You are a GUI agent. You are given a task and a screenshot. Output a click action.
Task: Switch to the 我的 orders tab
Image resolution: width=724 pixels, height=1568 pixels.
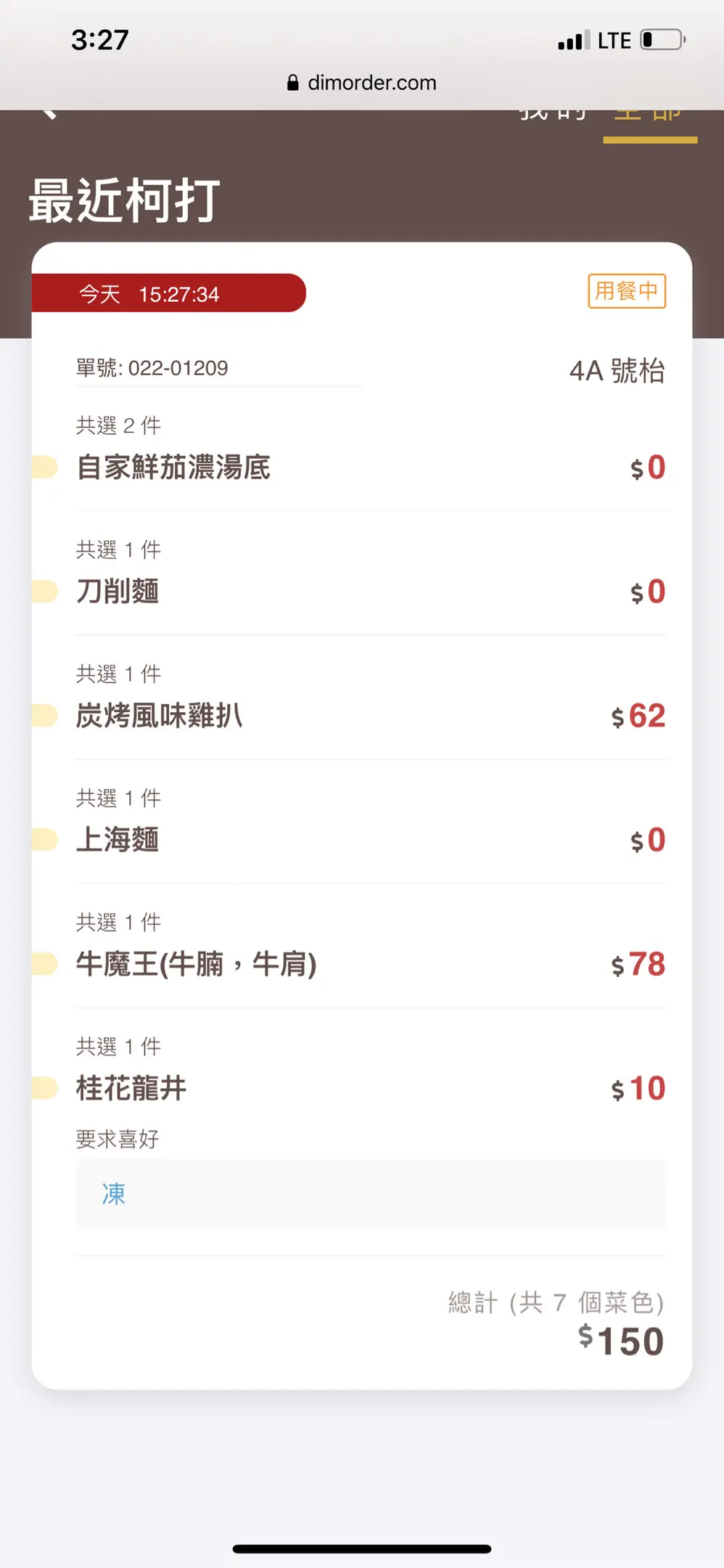pyautogui.click(x=553, y=115)
